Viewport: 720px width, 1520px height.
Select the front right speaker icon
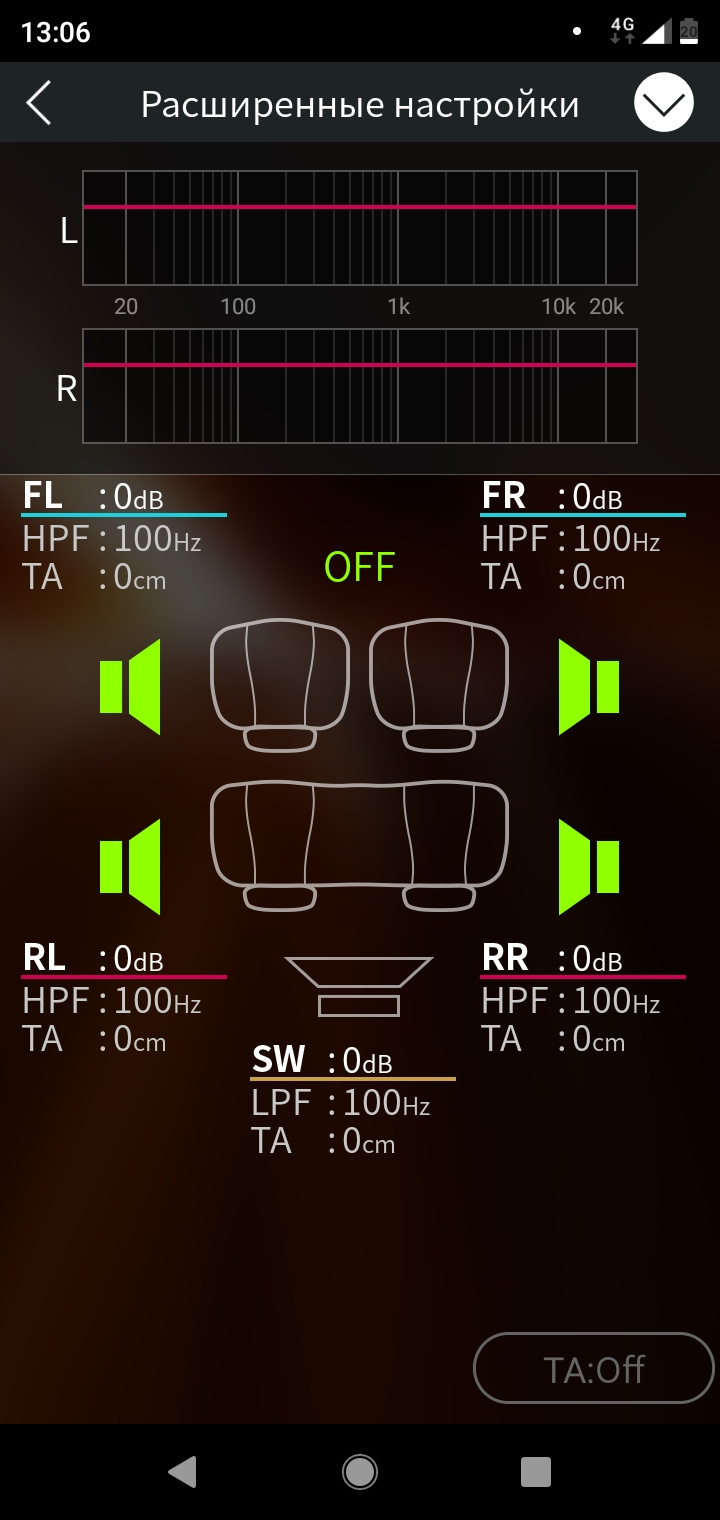[589, 687]
